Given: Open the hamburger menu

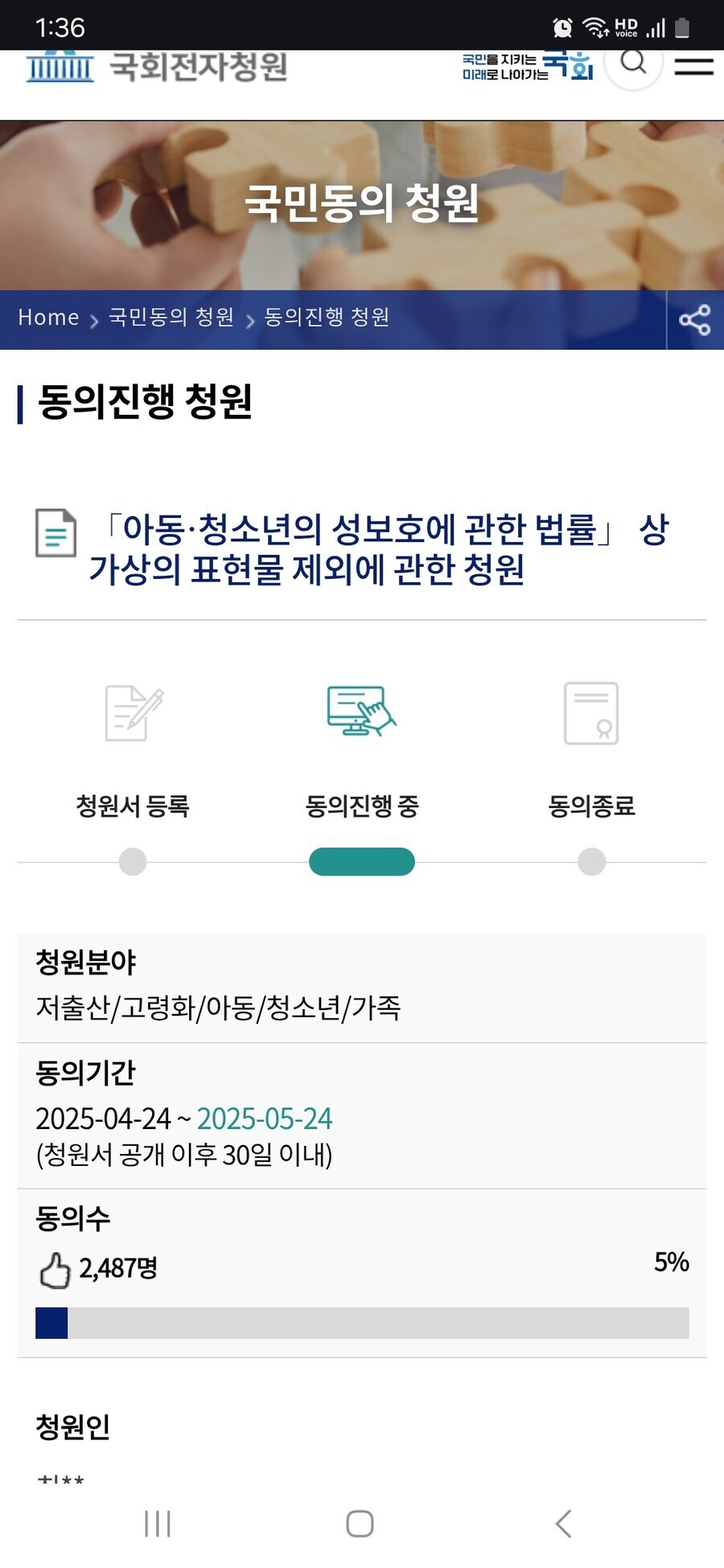Looking at the screenshot, I should (x=693, y=66).
